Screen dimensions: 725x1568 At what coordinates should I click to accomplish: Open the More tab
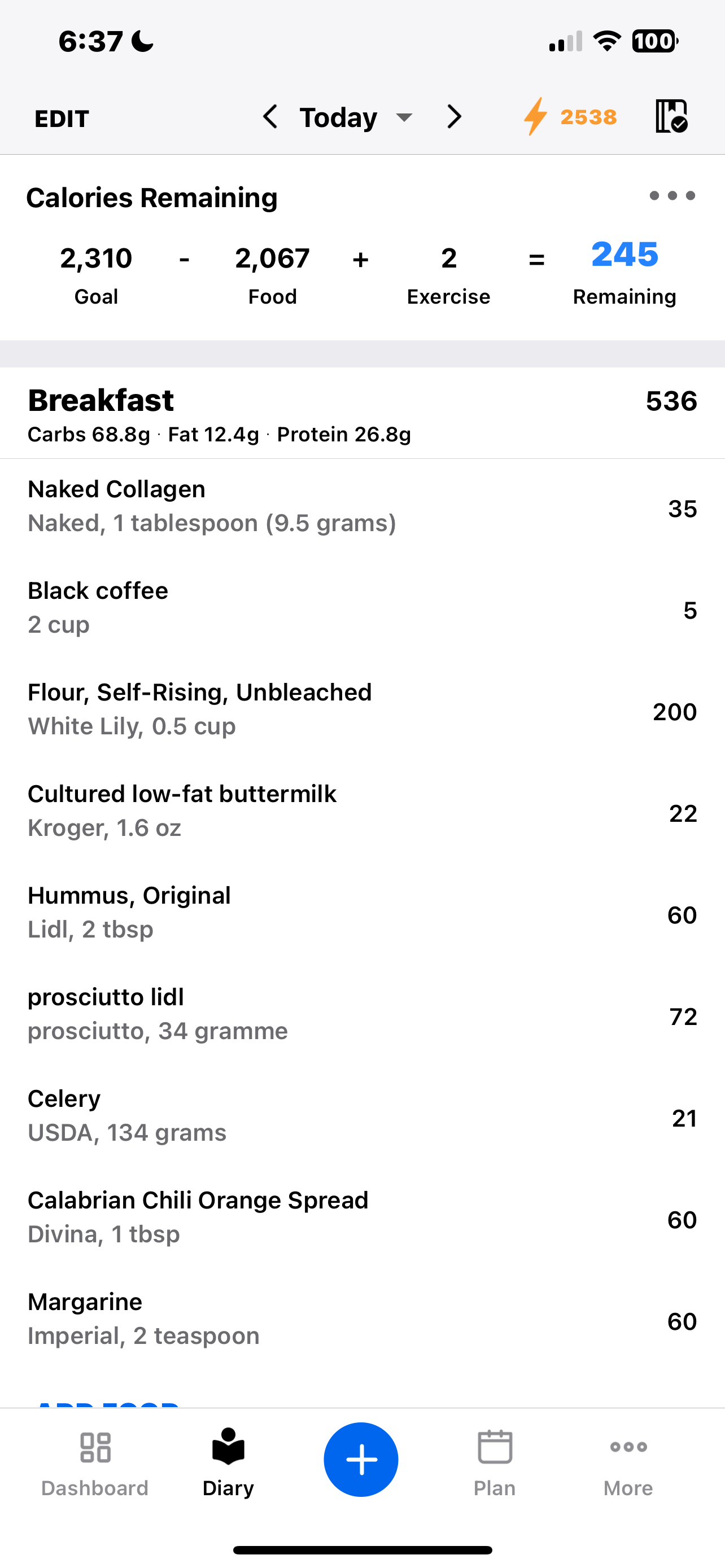(x=628, y=1462)
